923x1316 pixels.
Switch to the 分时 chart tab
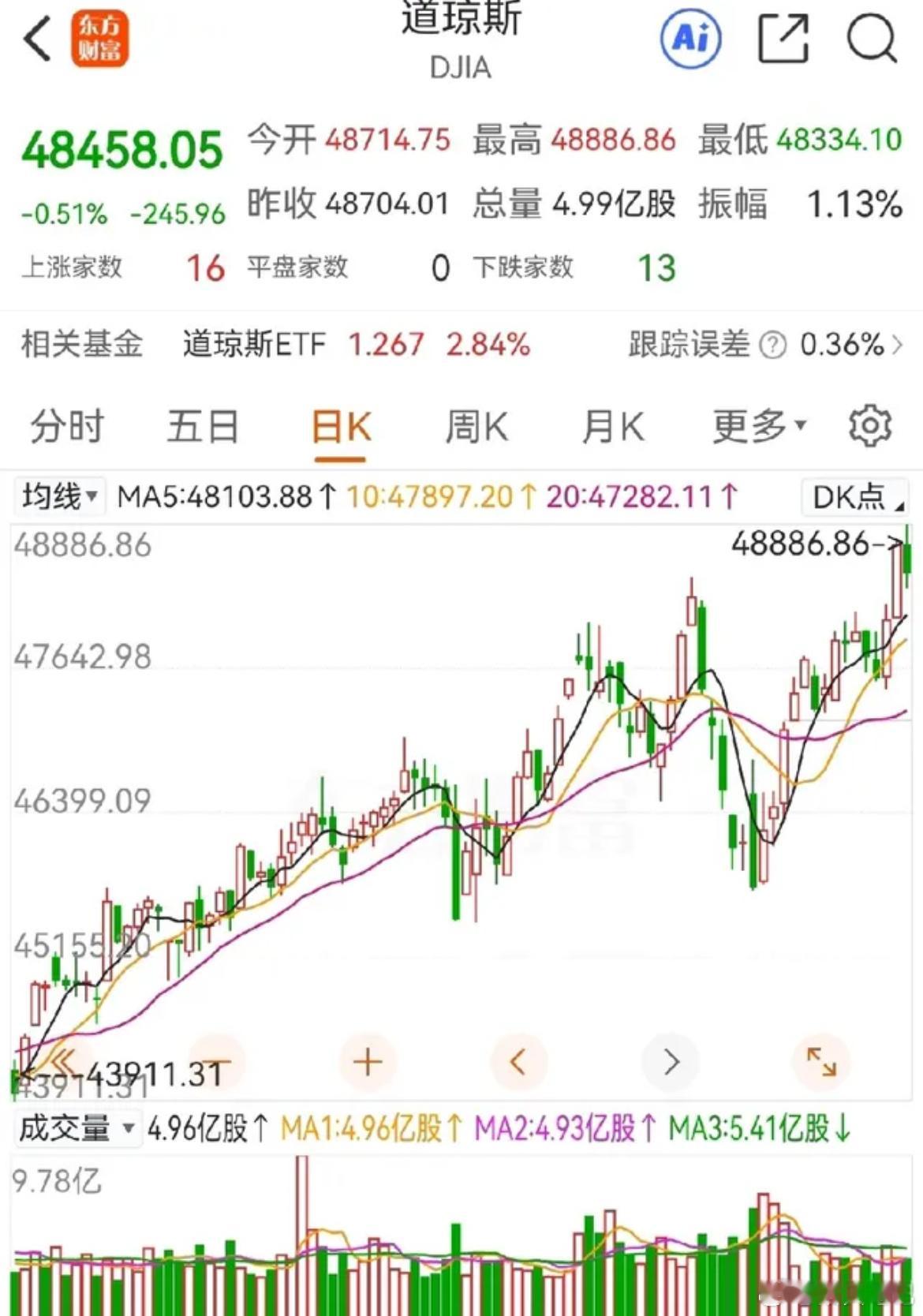point(67,427)
